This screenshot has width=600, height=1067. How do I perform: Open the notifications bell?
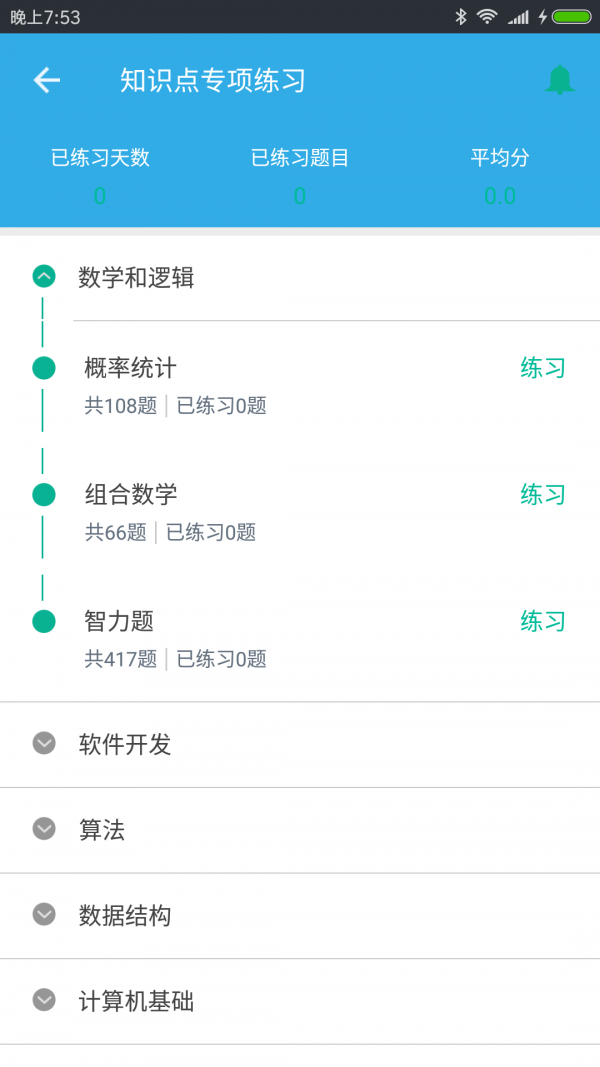(x=560, y=80)
